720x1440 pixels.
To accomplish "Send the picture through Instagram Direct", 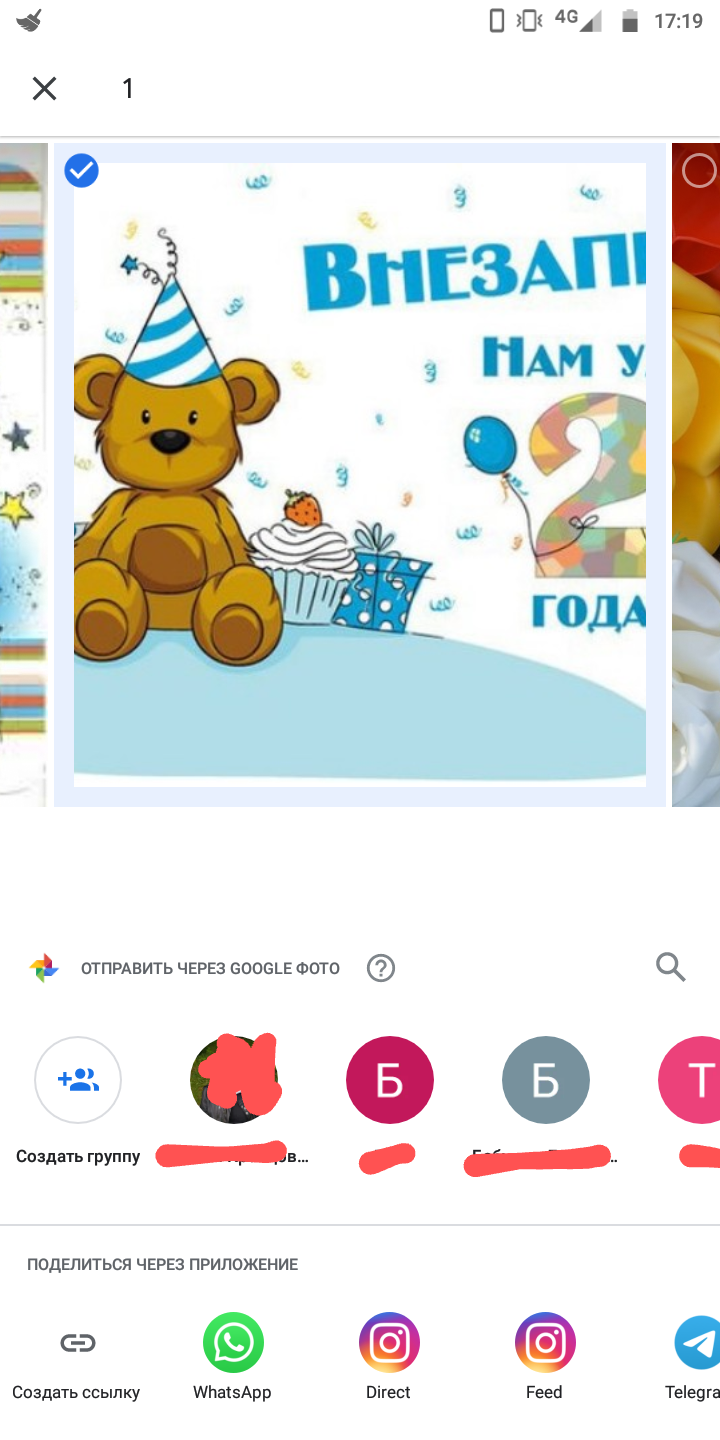I will click(389, 1343).
